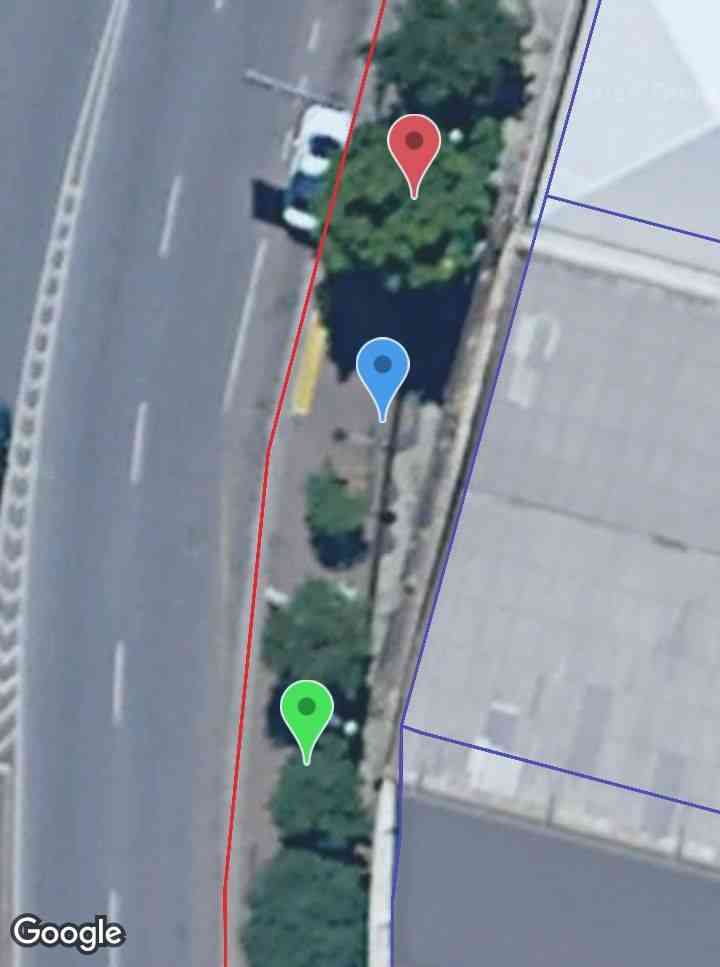
Task: Tap the blue map marker
Action: 382,369
